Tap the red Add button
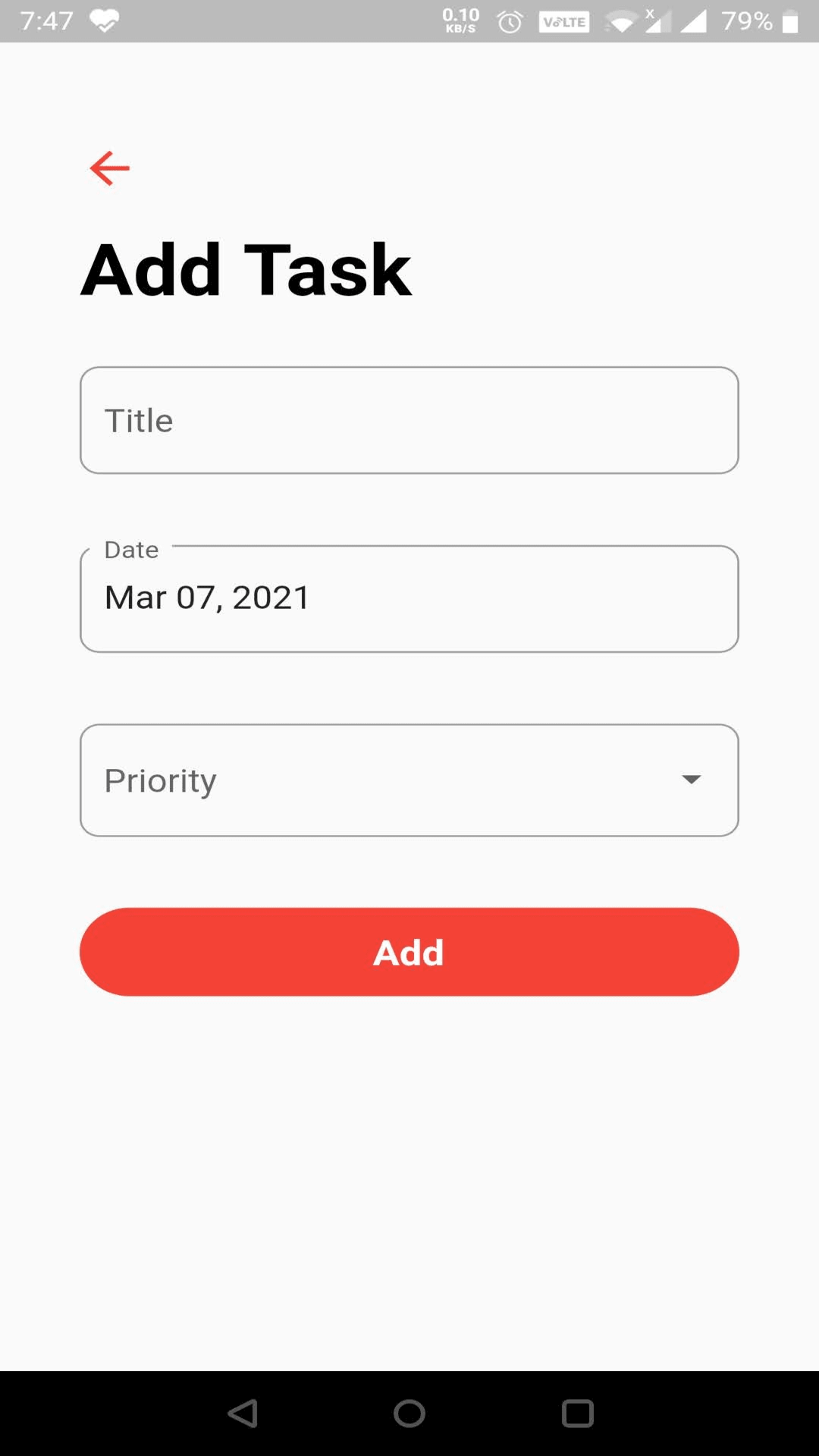Image resolution: width=819 pixels, height=1456 pixels. pos(409,952)
